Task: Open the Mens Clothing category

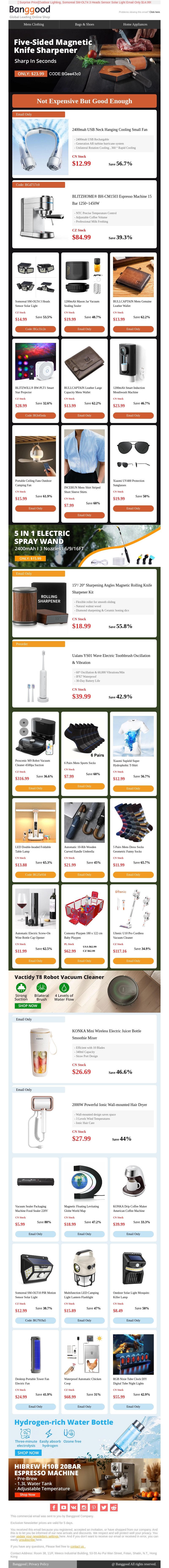Action: [34, 24]
